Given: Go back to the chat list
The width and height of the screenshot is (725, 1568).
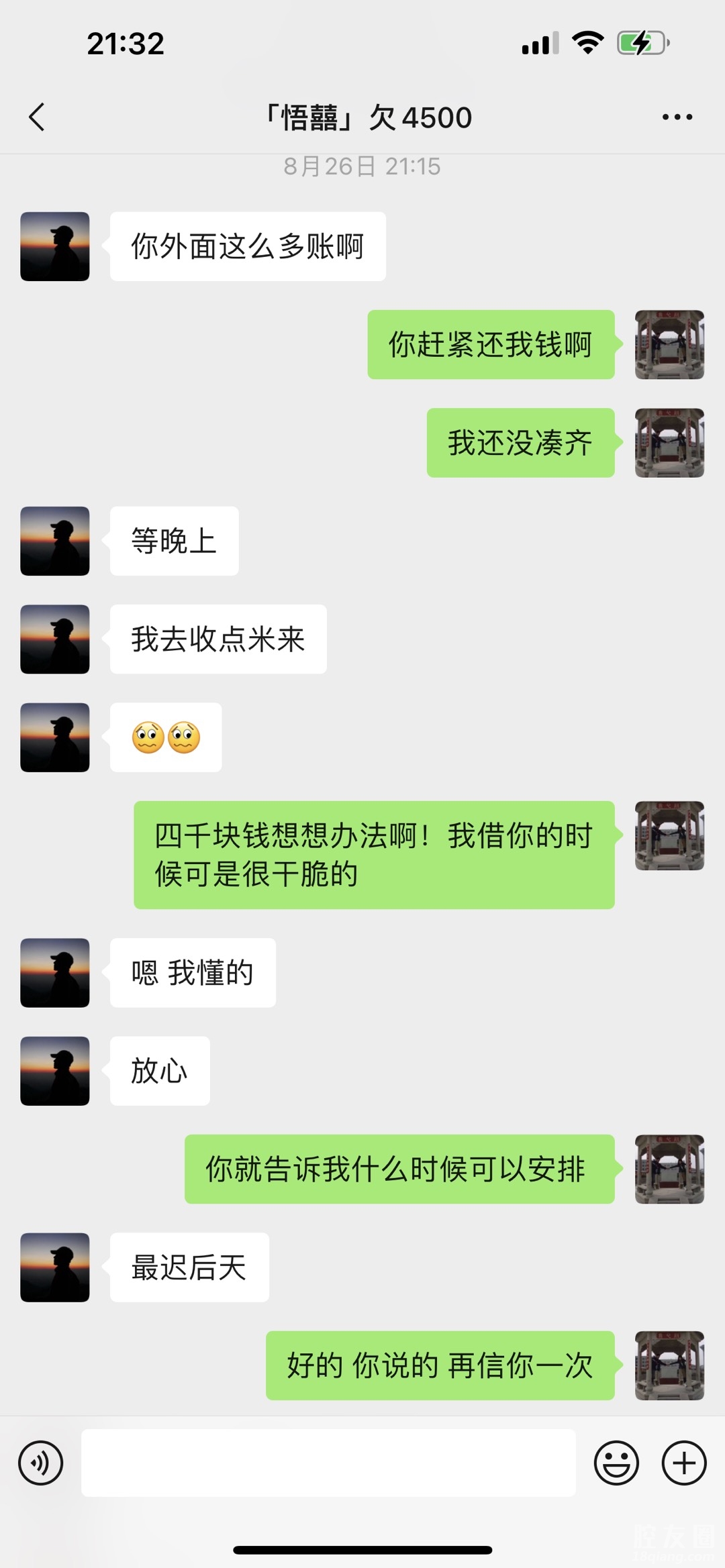Looking at the screenshot, I should 38,117.
